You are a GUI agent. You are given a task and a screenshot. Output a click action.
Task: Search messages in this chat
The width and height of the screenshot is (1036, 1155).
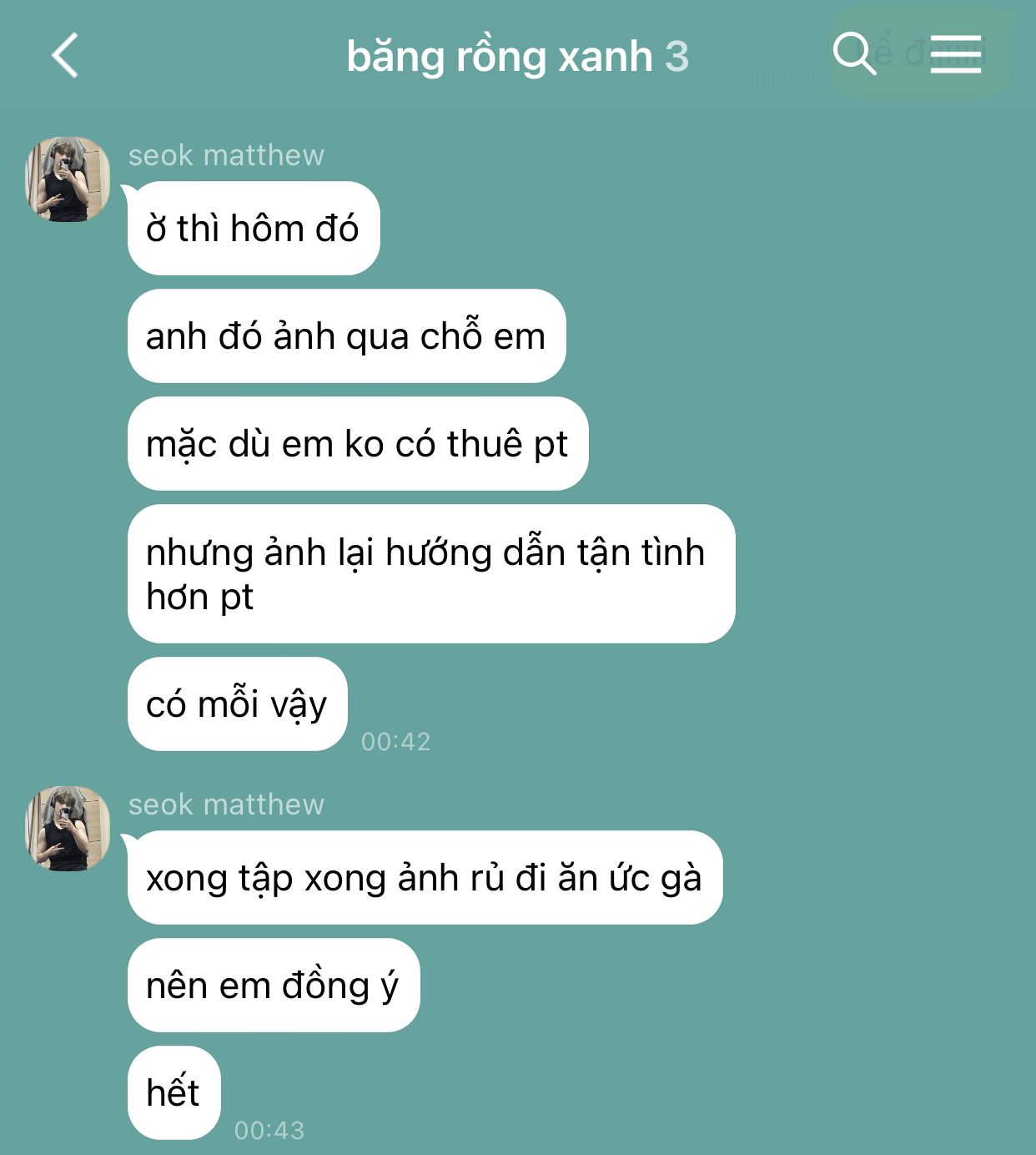coord(853,54)
